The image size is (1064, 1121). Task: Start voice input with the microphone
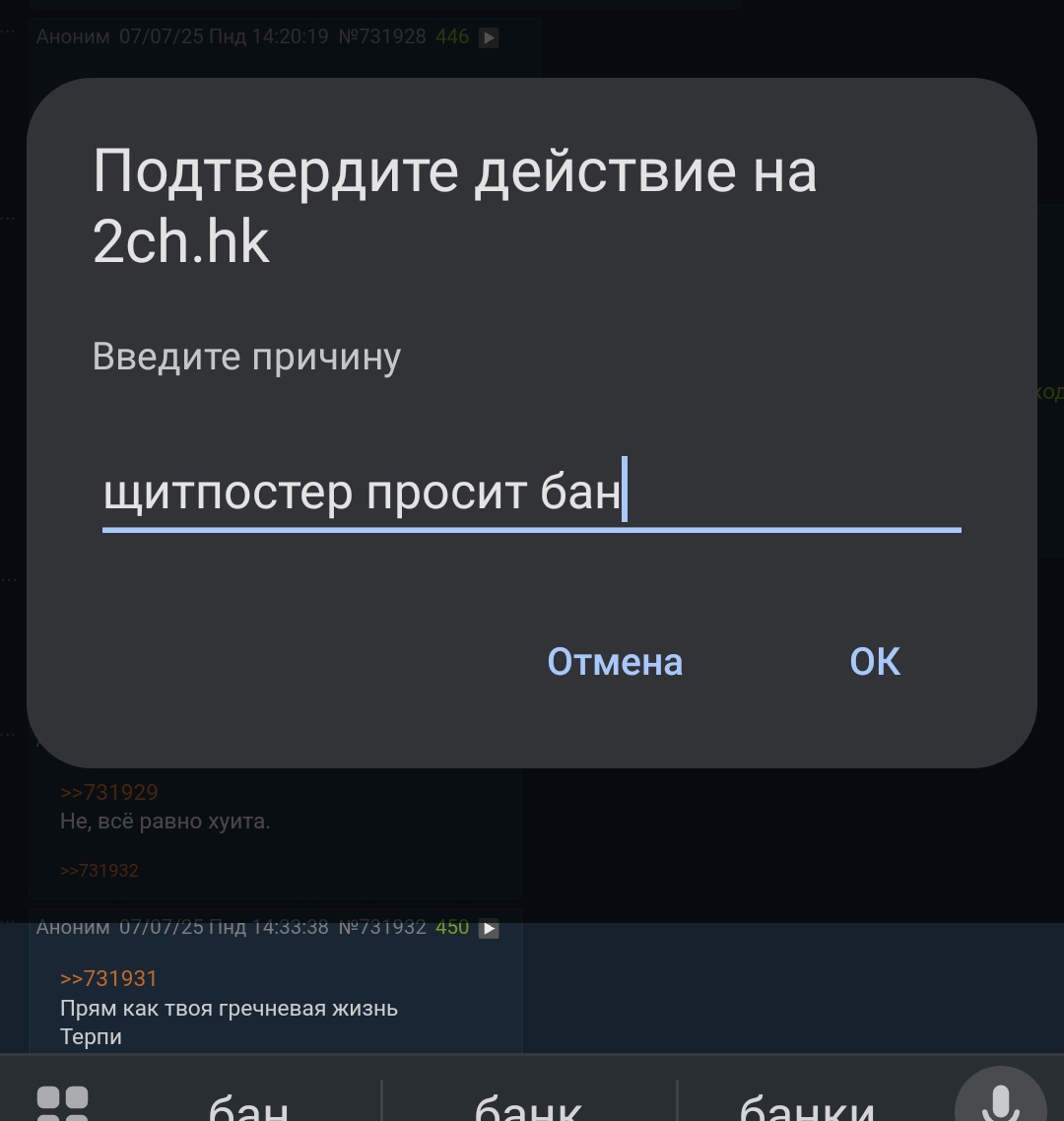(x=1000, y=1096)
